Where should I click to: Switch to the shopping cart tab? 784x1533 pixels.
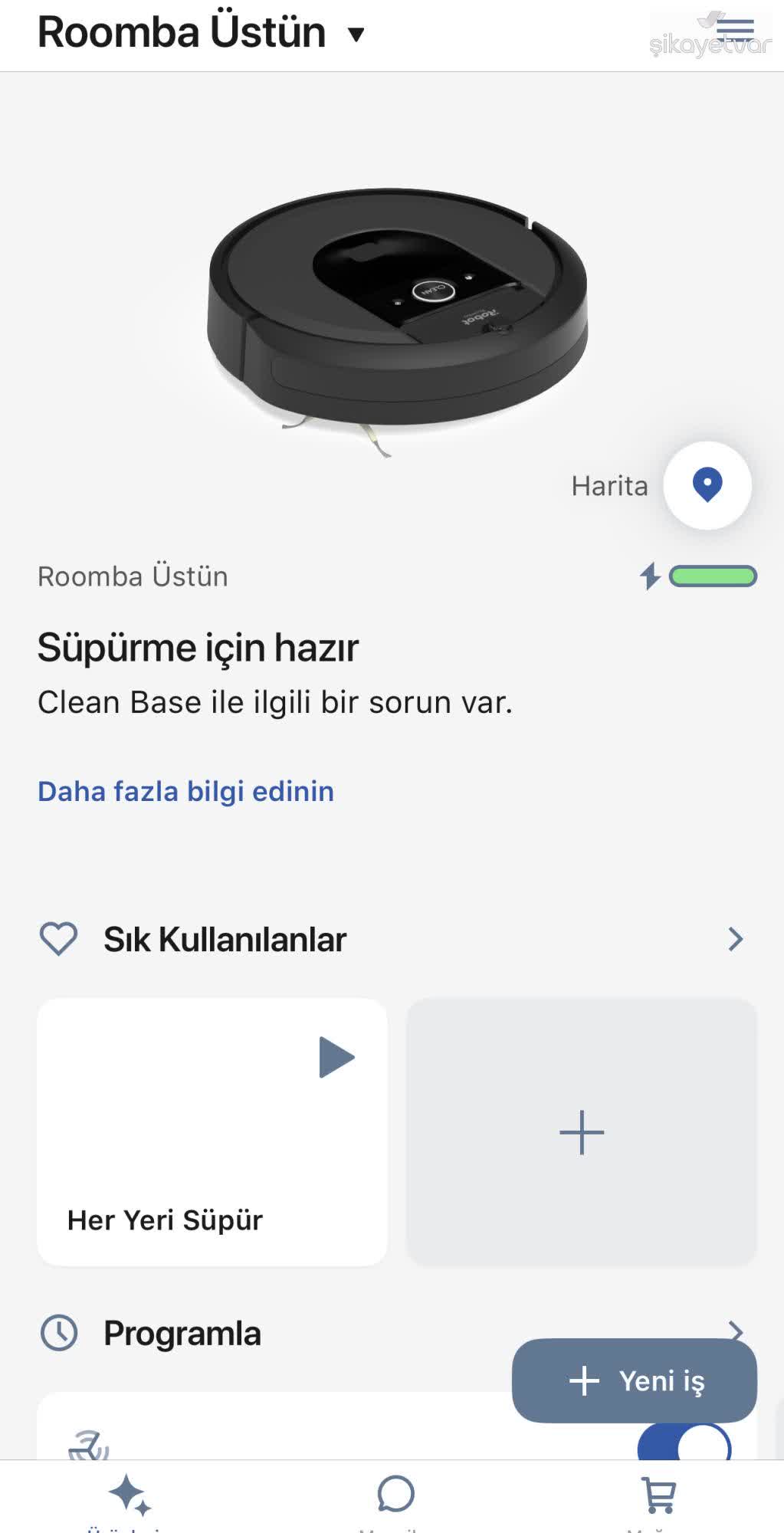(x=658, y=1495)
